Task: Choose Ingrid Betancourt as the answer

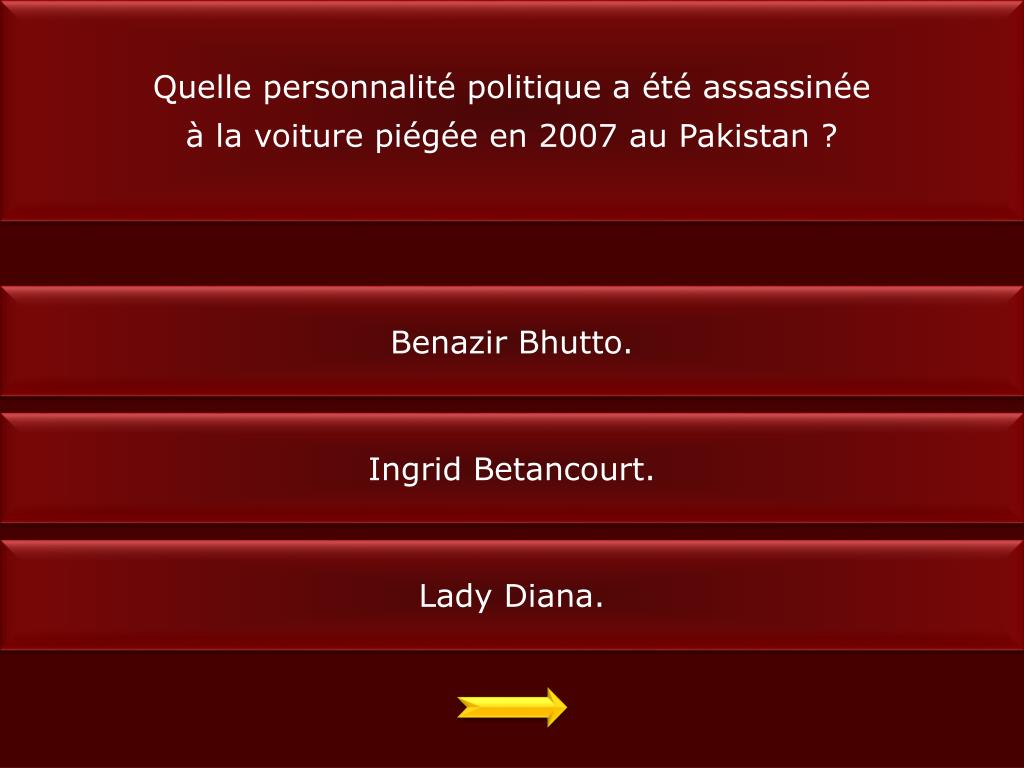Action: click(511, 469)
